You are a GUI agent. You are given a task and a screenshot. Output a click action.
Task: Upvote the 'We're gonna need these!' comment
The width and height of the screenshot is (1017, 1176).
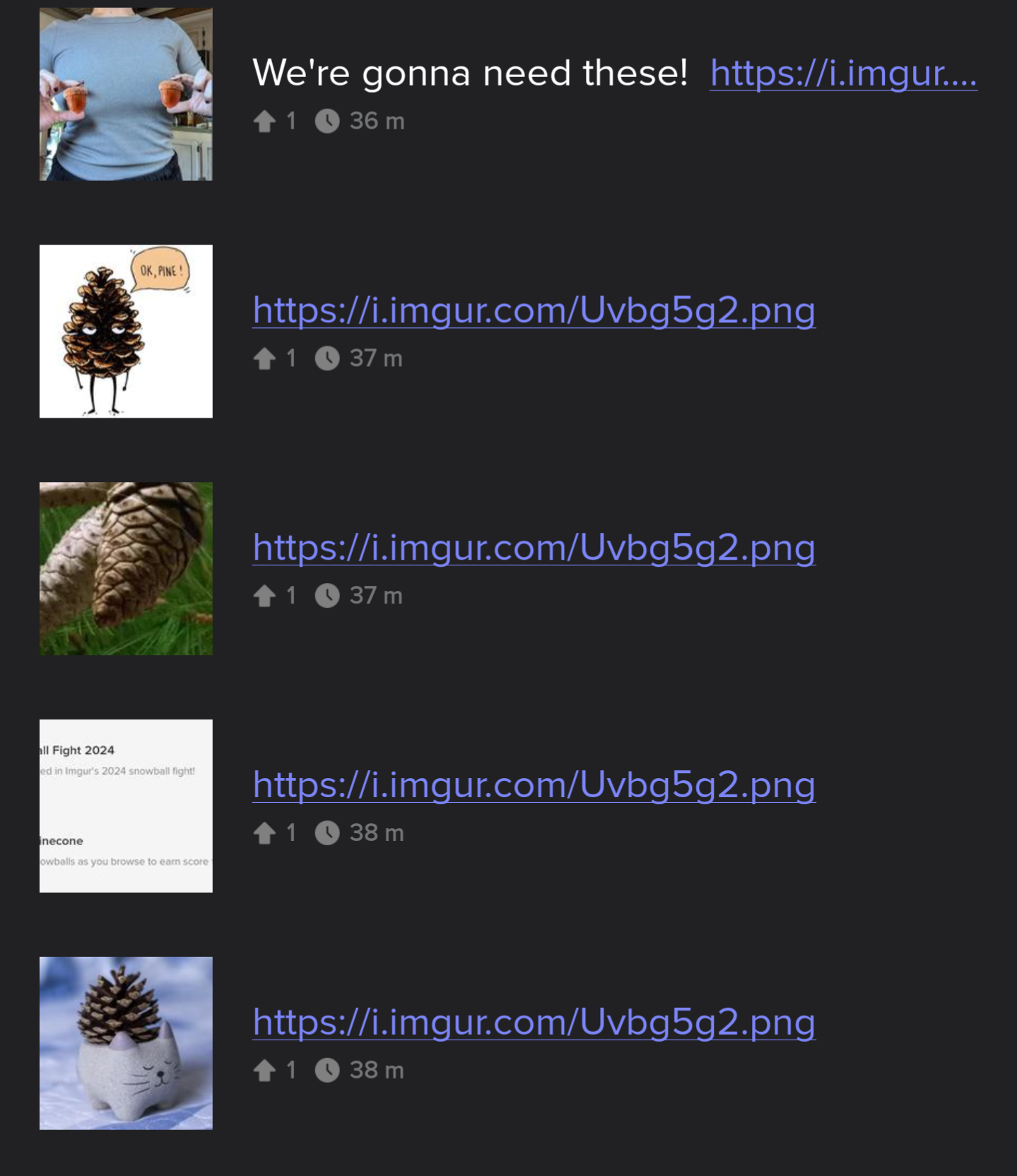(x=265, y=122)
